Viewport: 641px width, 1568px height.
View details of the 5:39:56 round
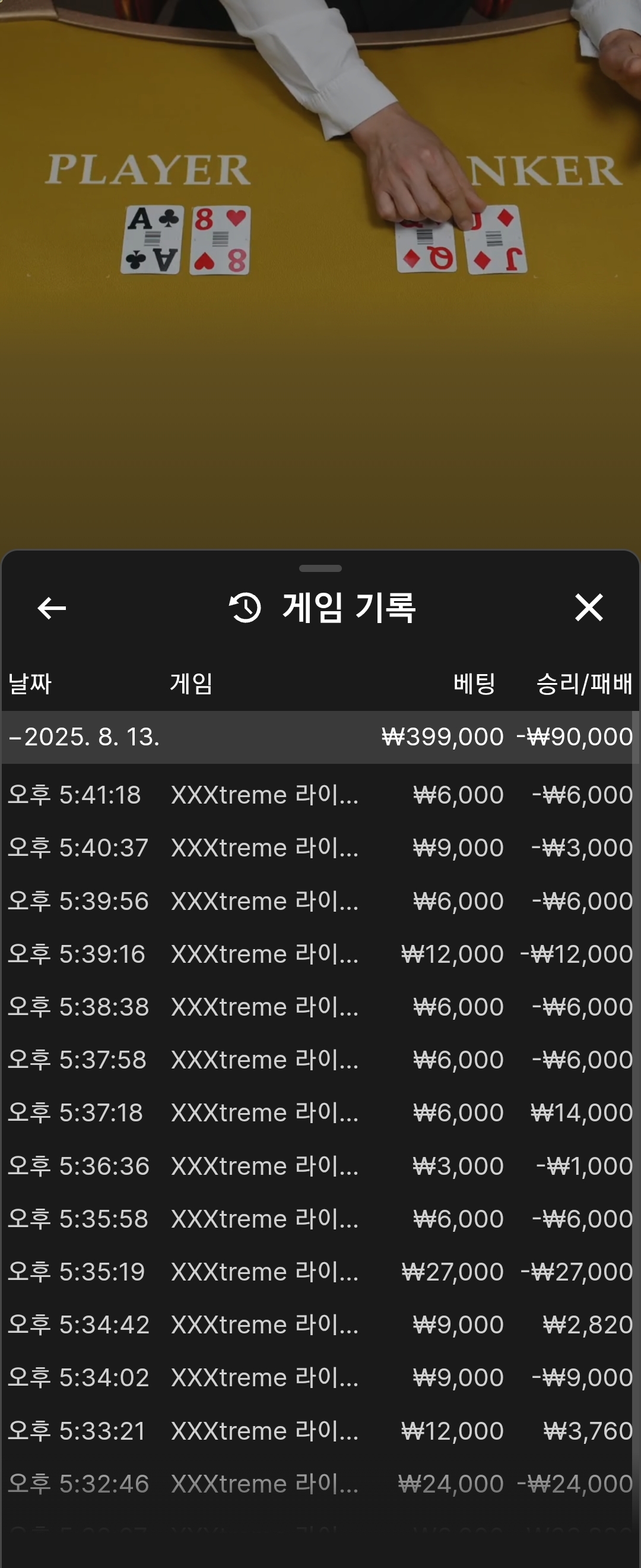[320, 901]
